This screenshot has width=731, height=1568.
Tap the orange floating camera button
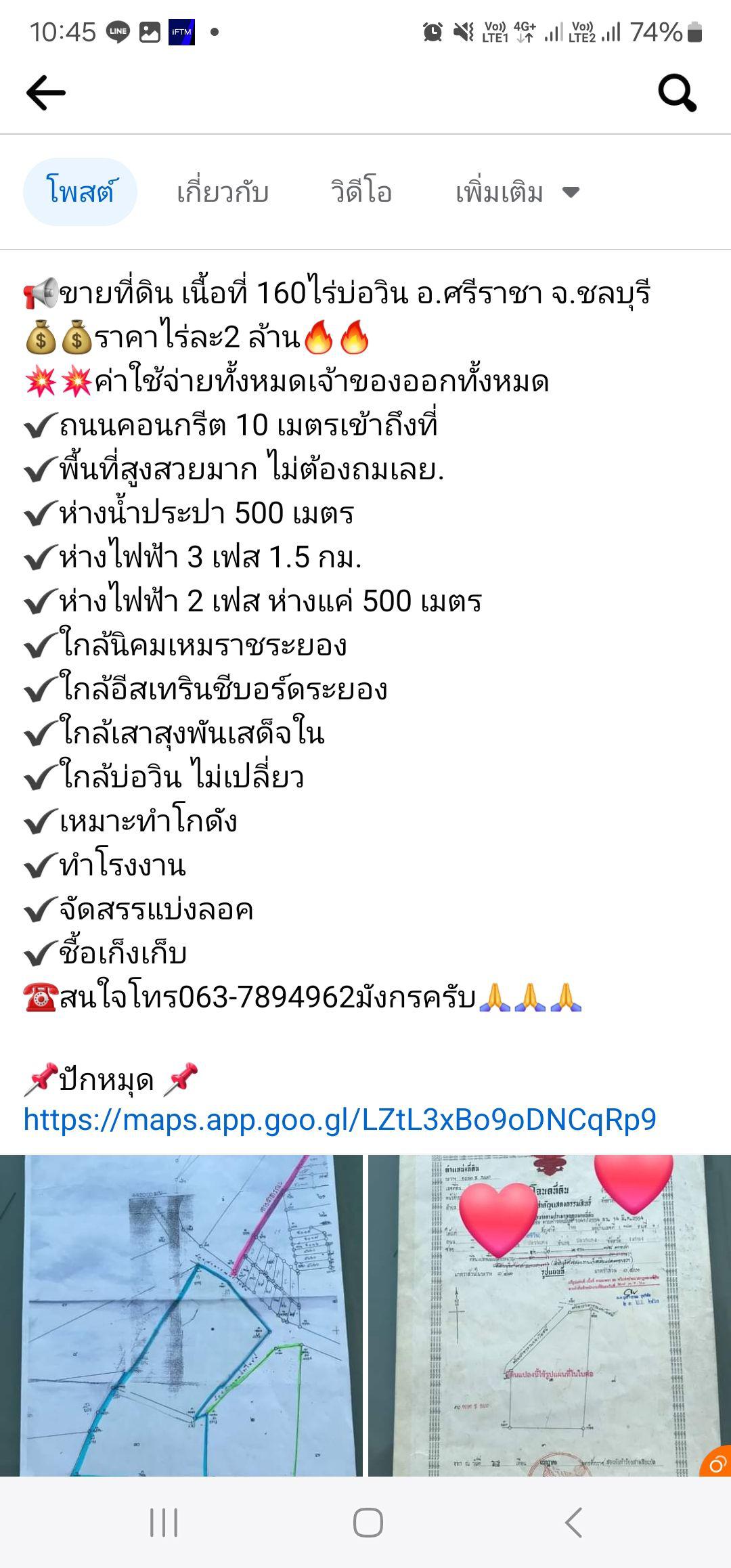(716, 1461)
